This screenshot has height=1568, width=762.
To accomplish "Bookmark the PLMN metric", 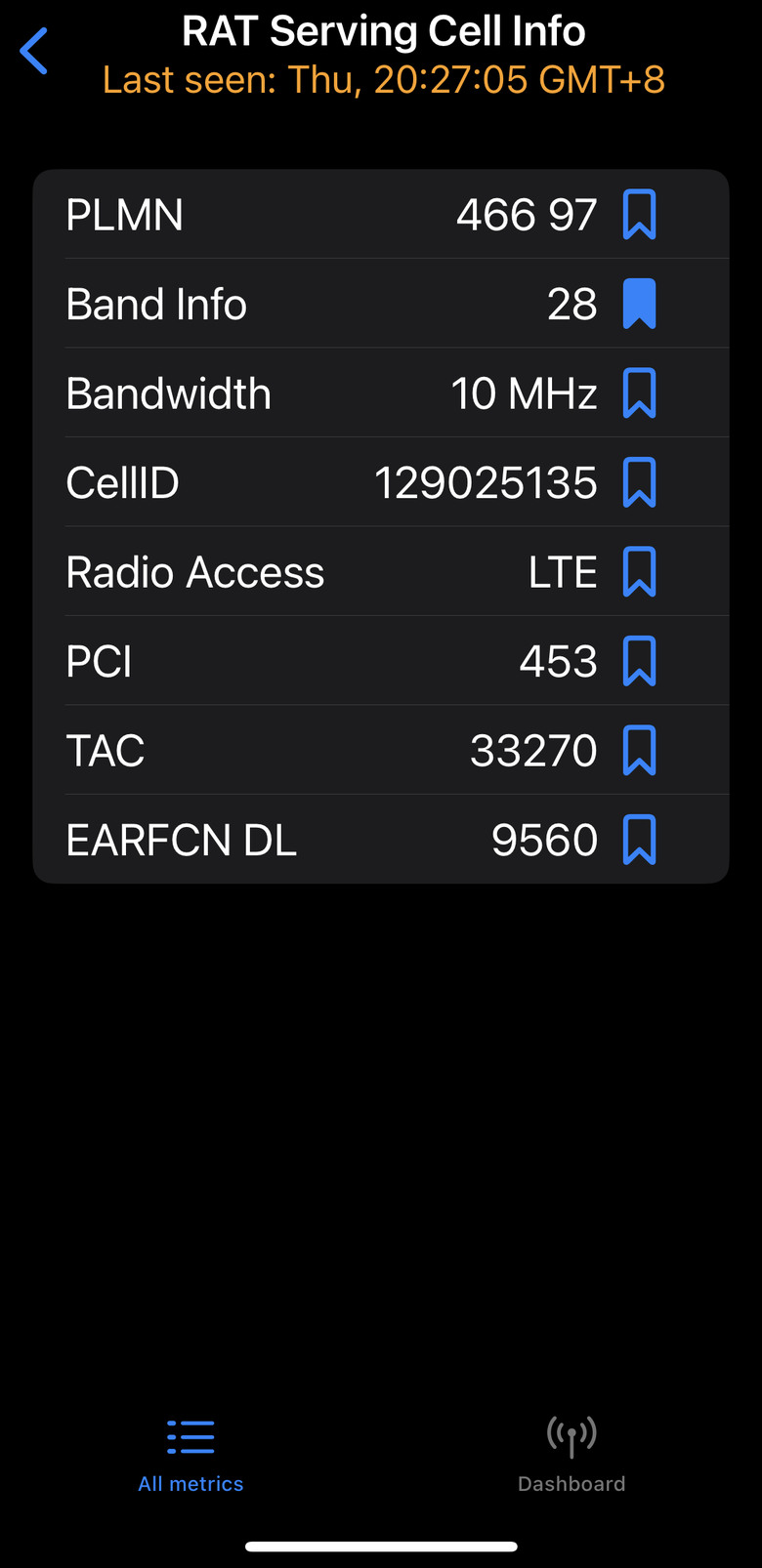I will pyautogui.click(x=640, y=215).
